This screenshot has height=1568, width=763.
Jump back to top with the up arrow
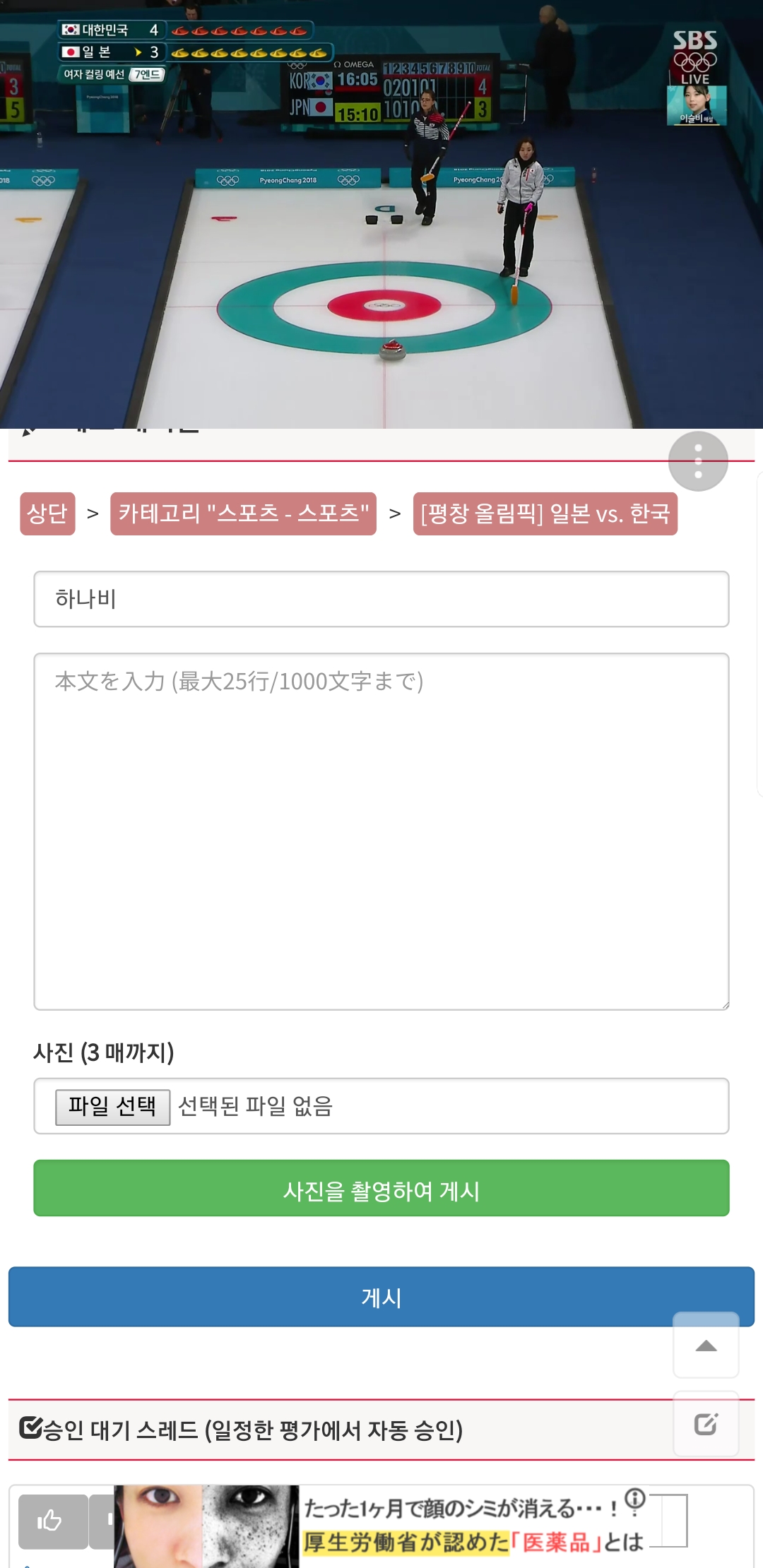pyautogui.click(x=706, y=1345)
